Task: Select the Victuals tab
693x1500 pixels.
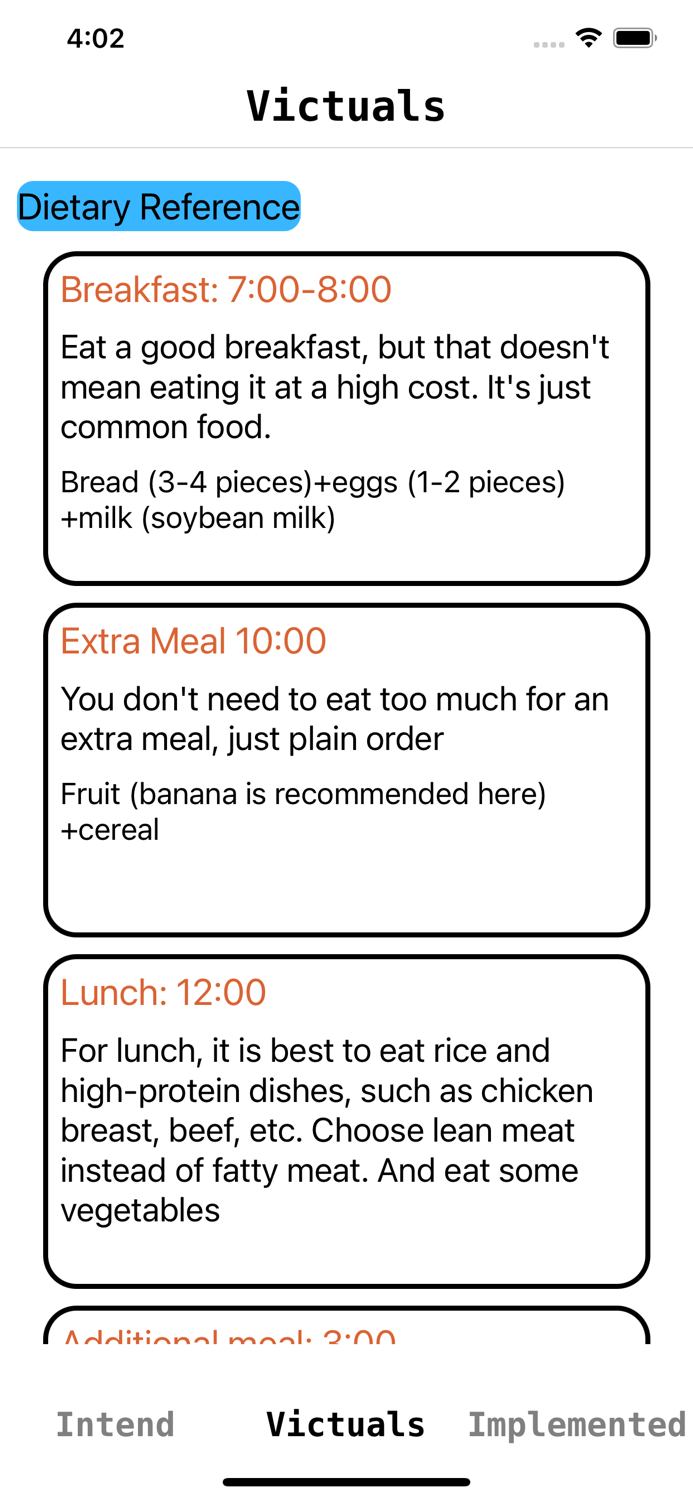Action: pyautogui.click(x=346, y=1424)
